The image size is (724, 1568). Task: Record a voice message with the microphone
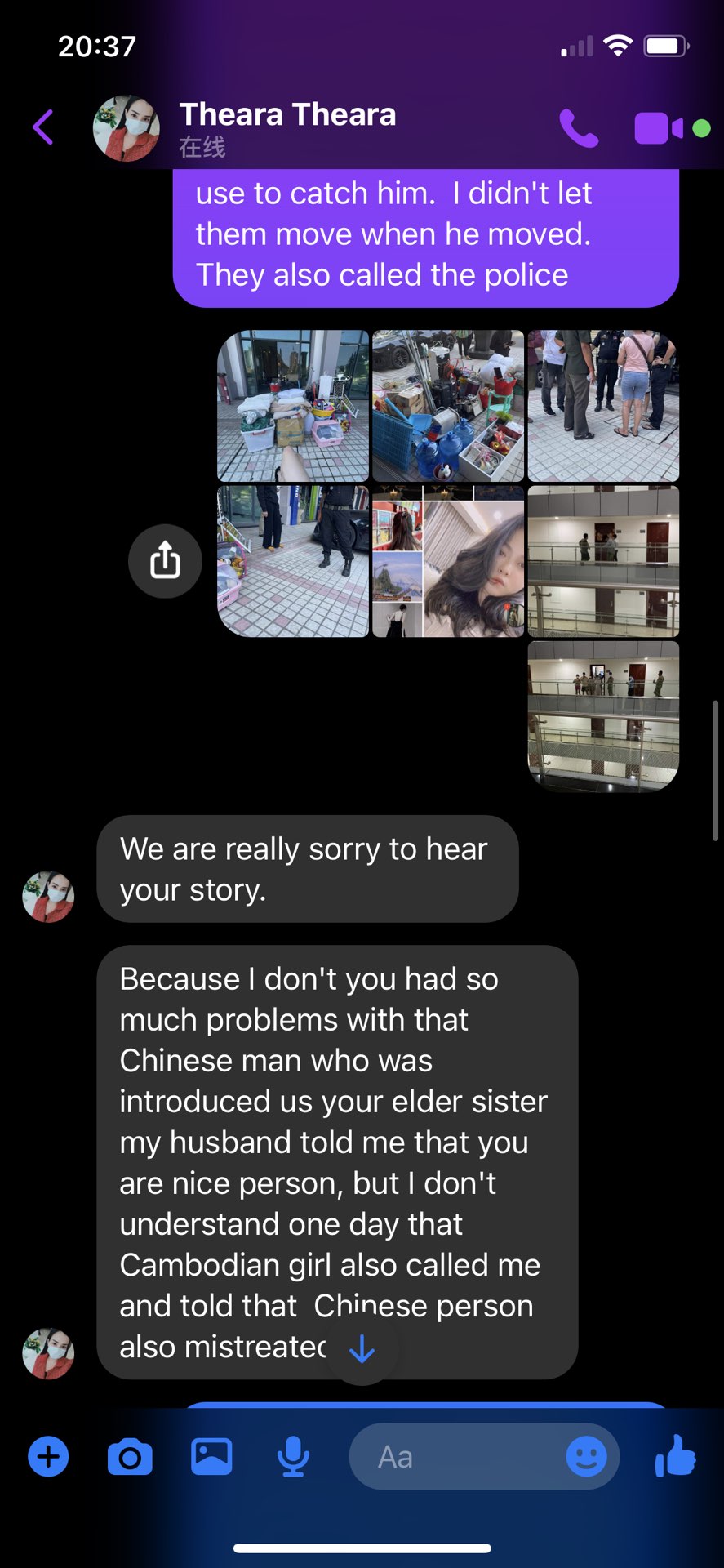[x=293, y=1457]
